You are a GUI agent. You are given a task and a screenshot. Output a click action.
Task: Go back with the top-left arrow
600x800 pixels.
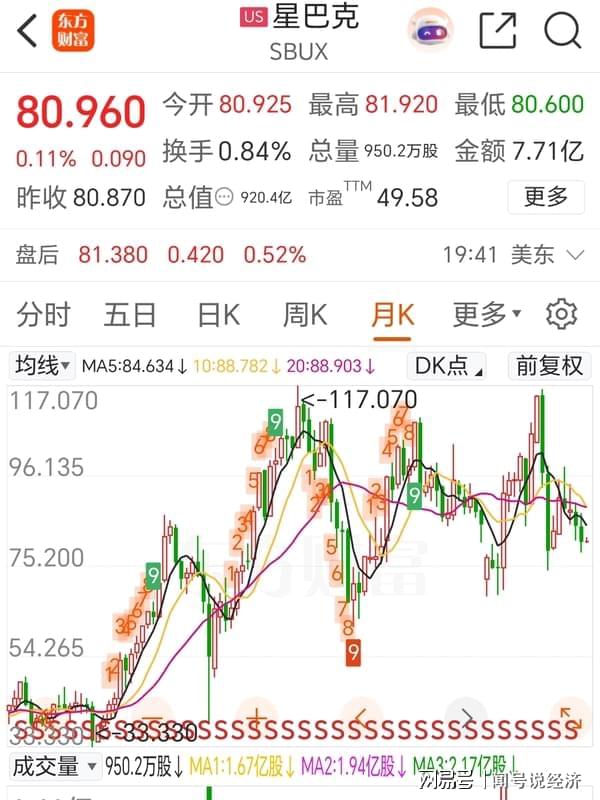coord(27,31)
